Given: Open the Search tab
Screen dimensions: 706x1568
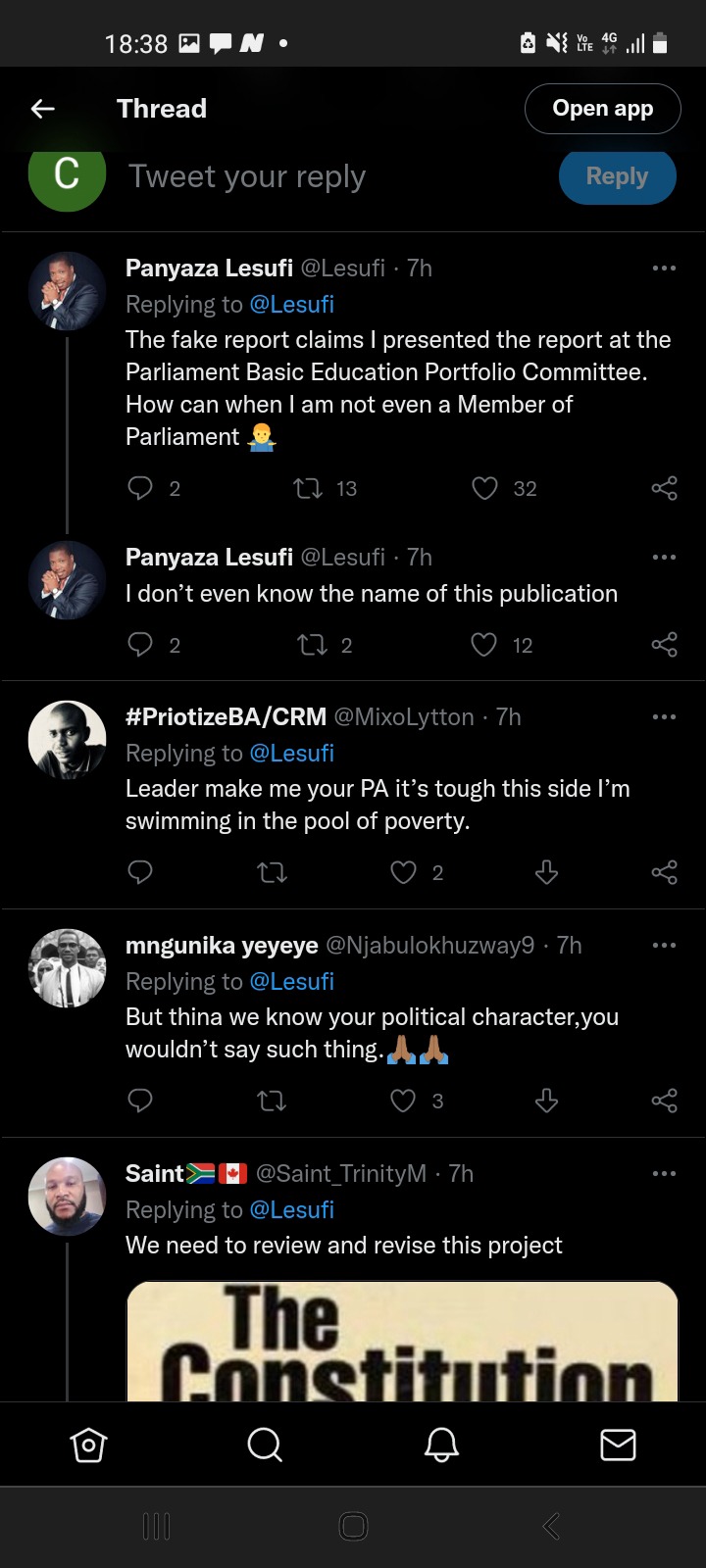Looking at the screenshot, I should (x=265, y=1445).
